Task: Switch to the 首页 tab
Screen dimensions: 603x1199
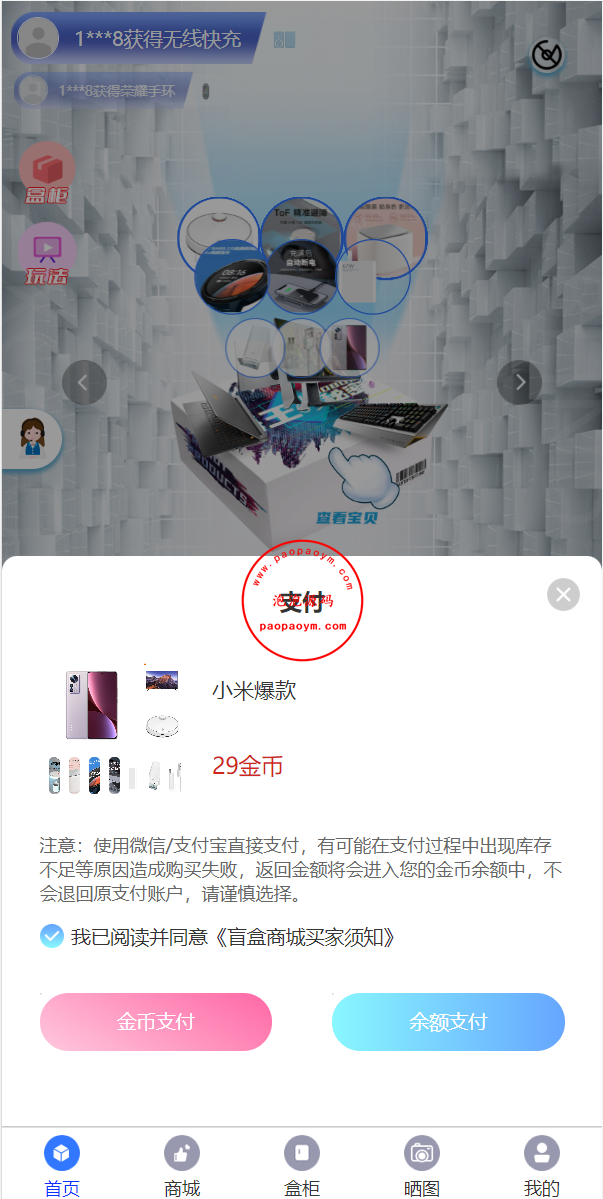Action: coord(62,1165)
